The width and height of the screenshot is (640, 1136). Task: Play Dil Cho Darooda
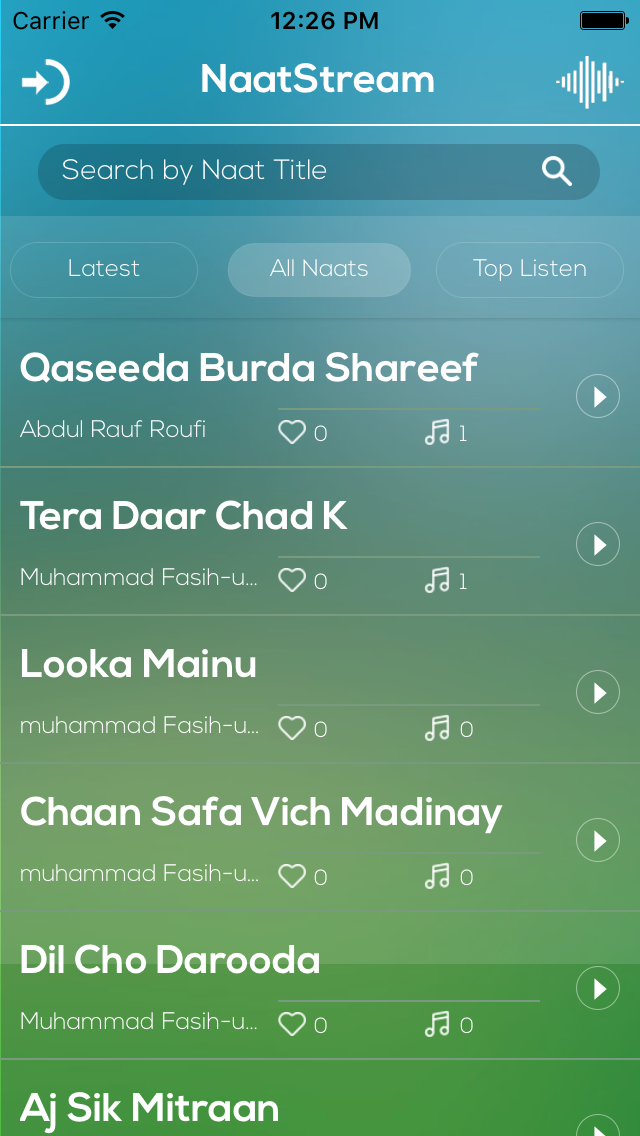click(598, 988)
